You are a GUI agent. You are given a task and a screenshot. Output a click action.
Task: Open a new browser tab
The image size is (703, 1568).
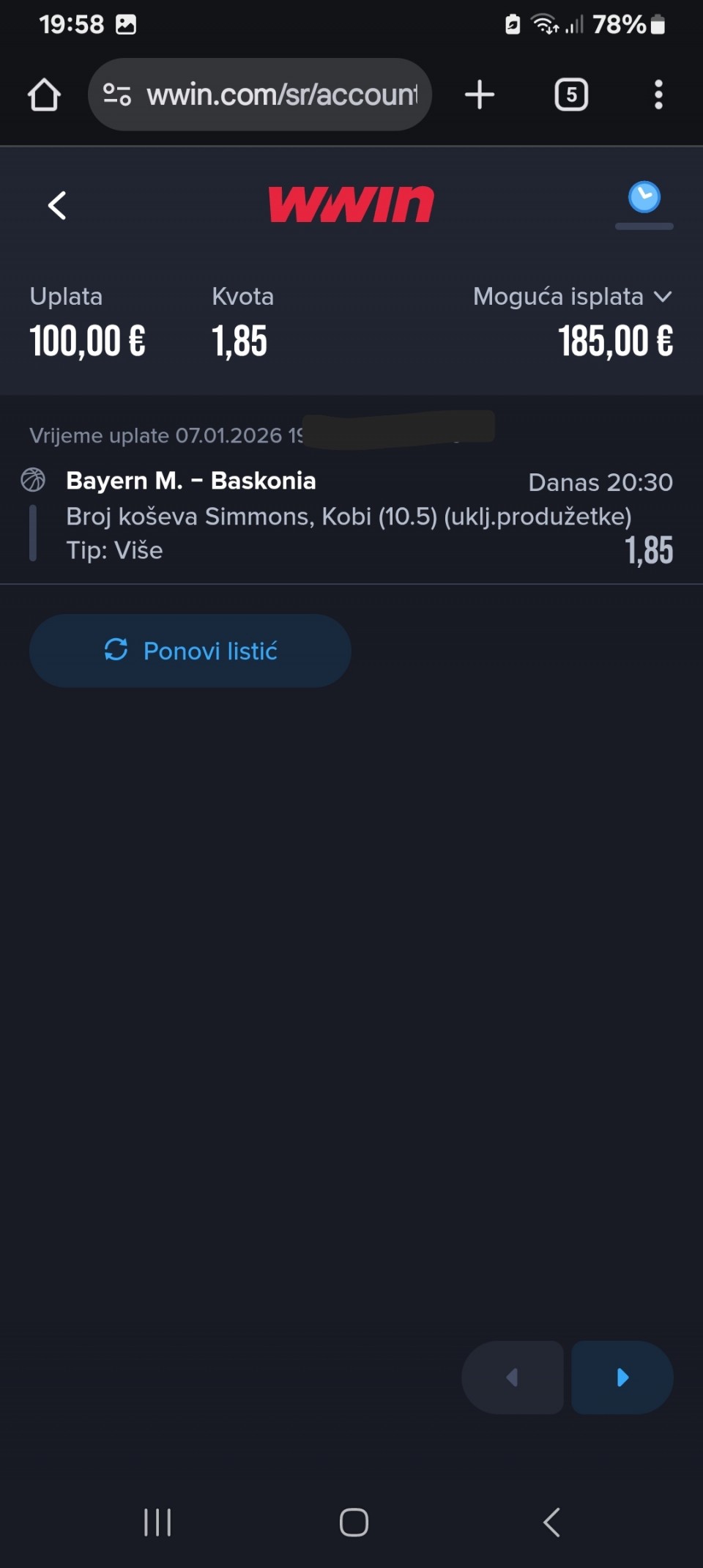coord(480,95)
